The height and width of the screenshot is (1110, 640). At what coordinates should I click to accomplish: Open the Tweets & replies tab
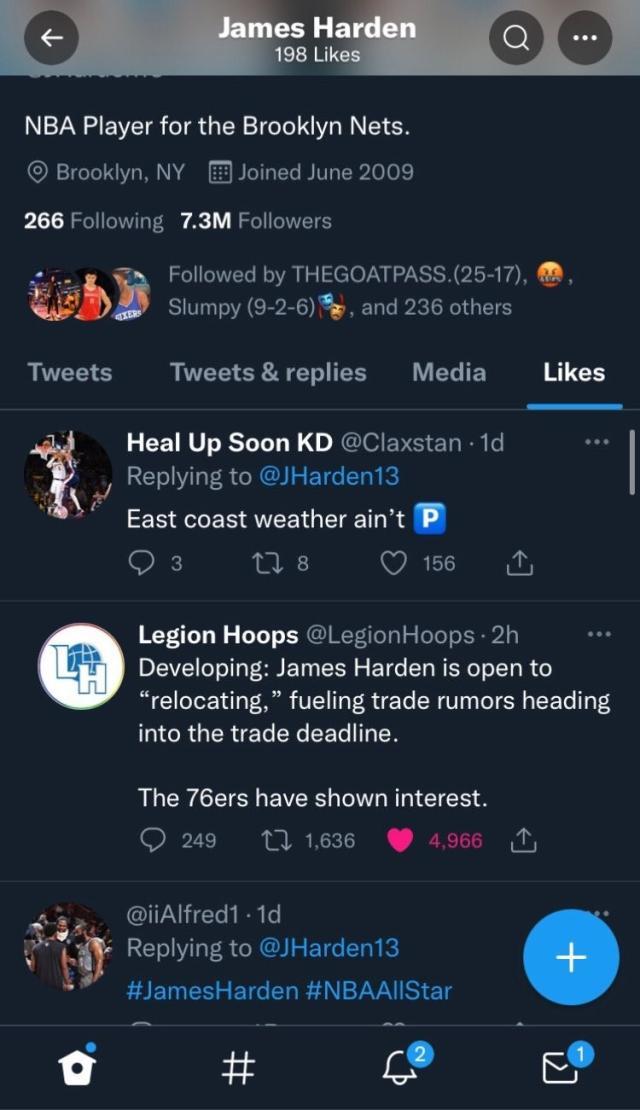click(268, 372)
